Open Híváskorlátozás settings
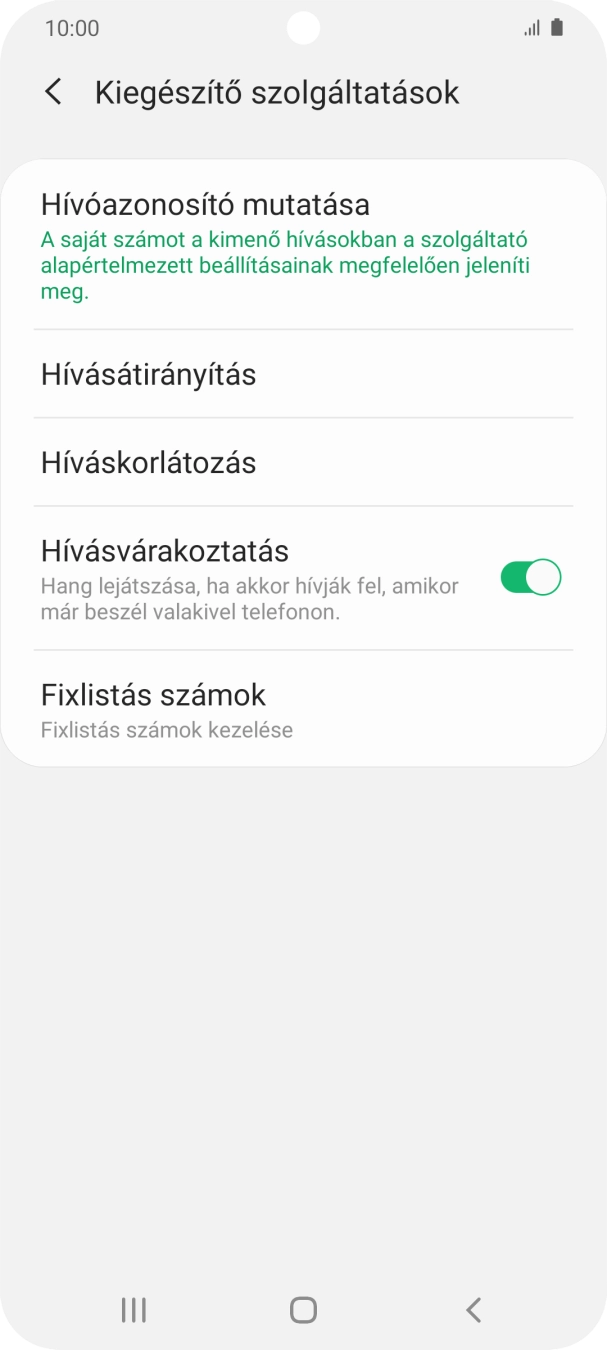The height and width of the screenshot is (1350, 607). tap(303, 463)
